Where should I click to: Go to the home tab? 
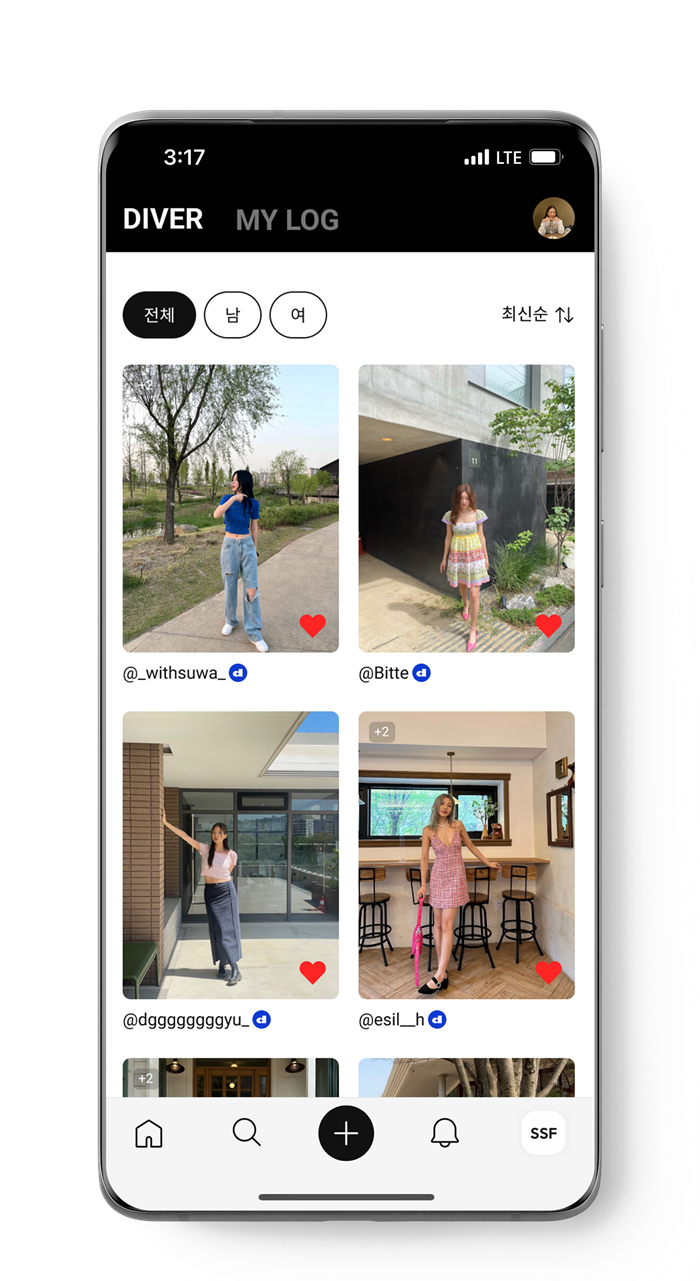148,1133
